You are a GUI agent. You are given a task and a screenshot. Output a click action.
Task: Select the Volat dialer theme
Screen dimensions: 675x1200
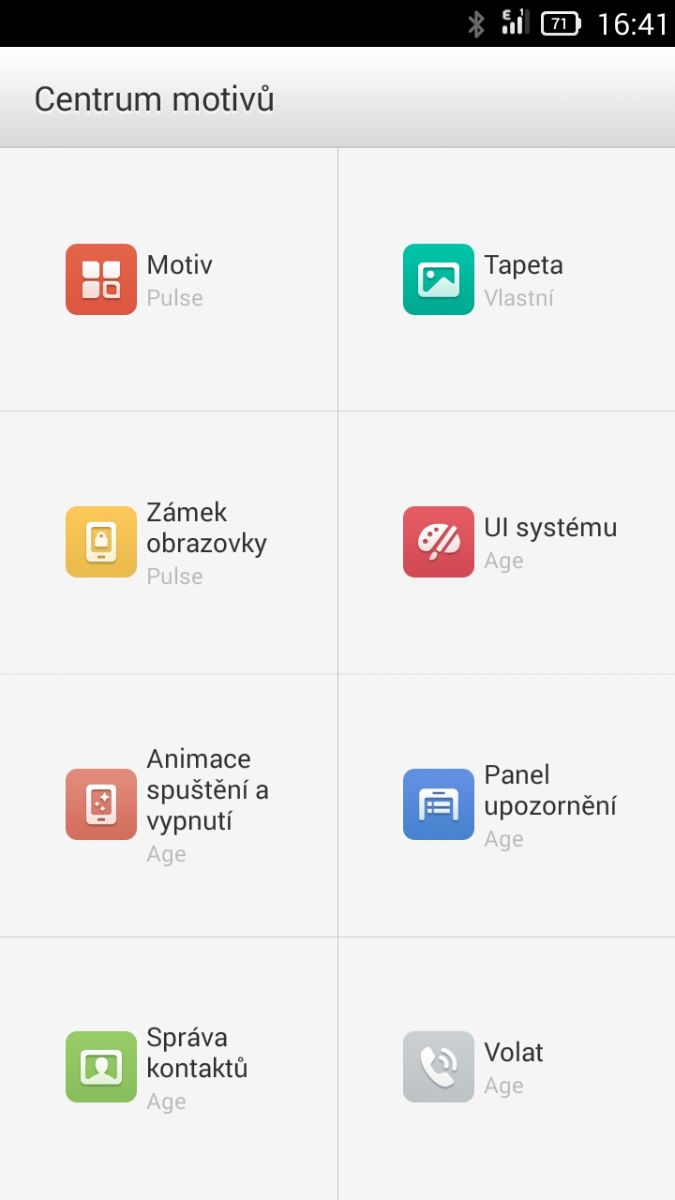click(x=506, y=1067)
